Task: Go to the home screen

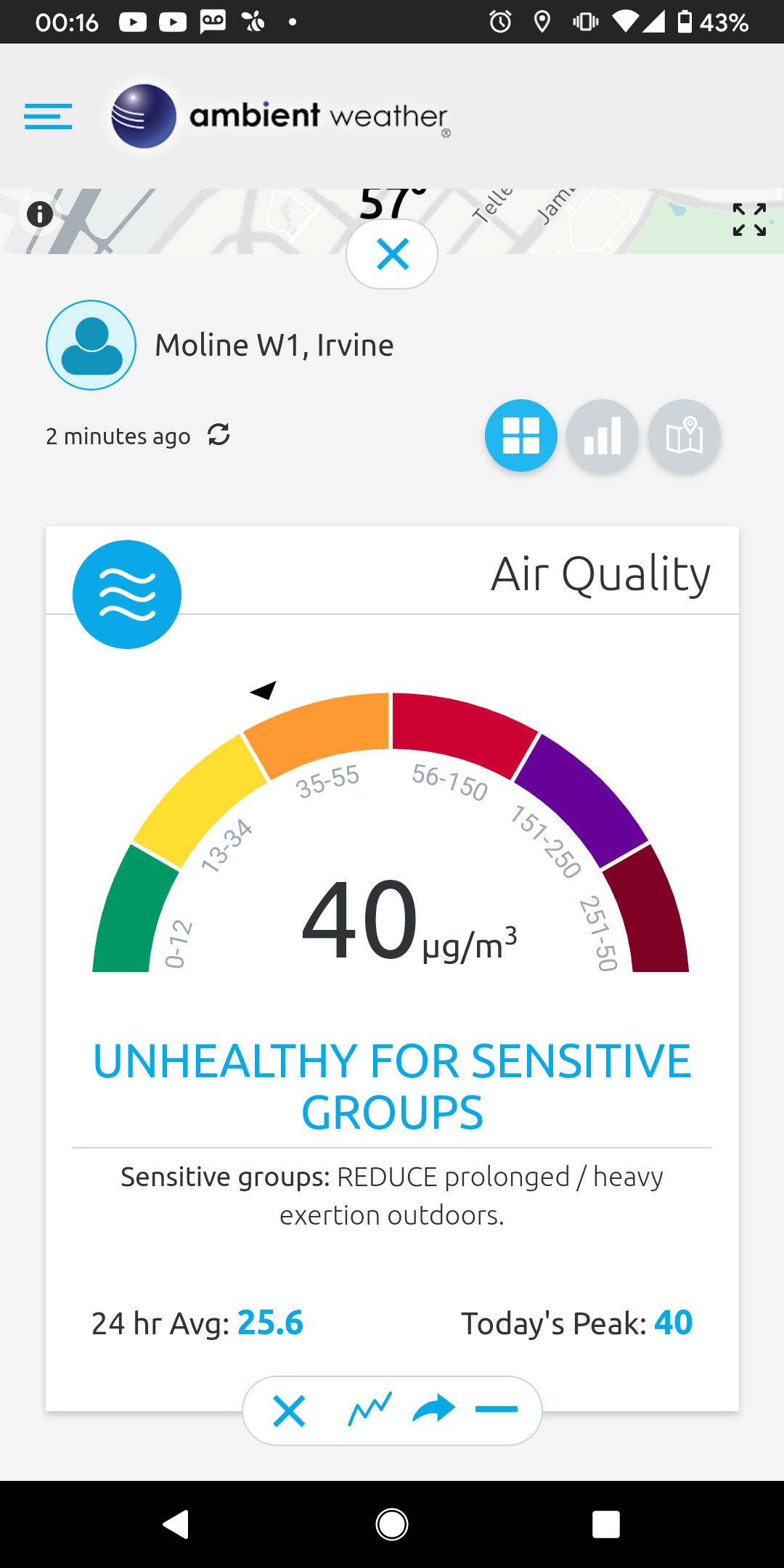Action: tap(392, 1524)
